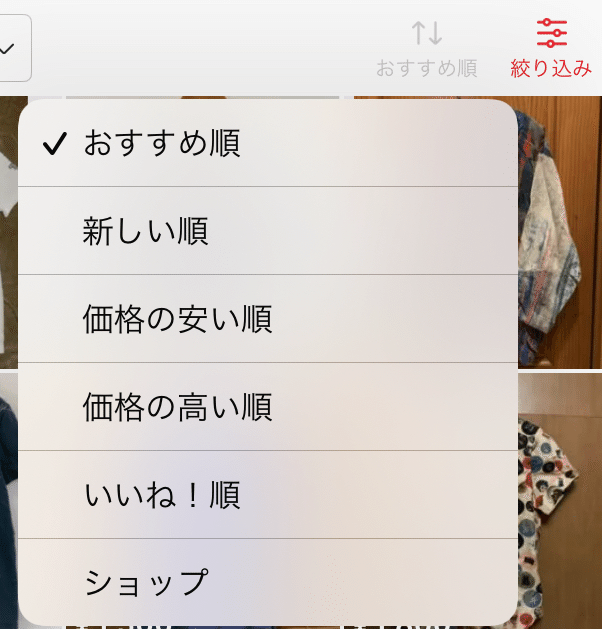Select いいね！順 sort order

click(x=161, y=495)
